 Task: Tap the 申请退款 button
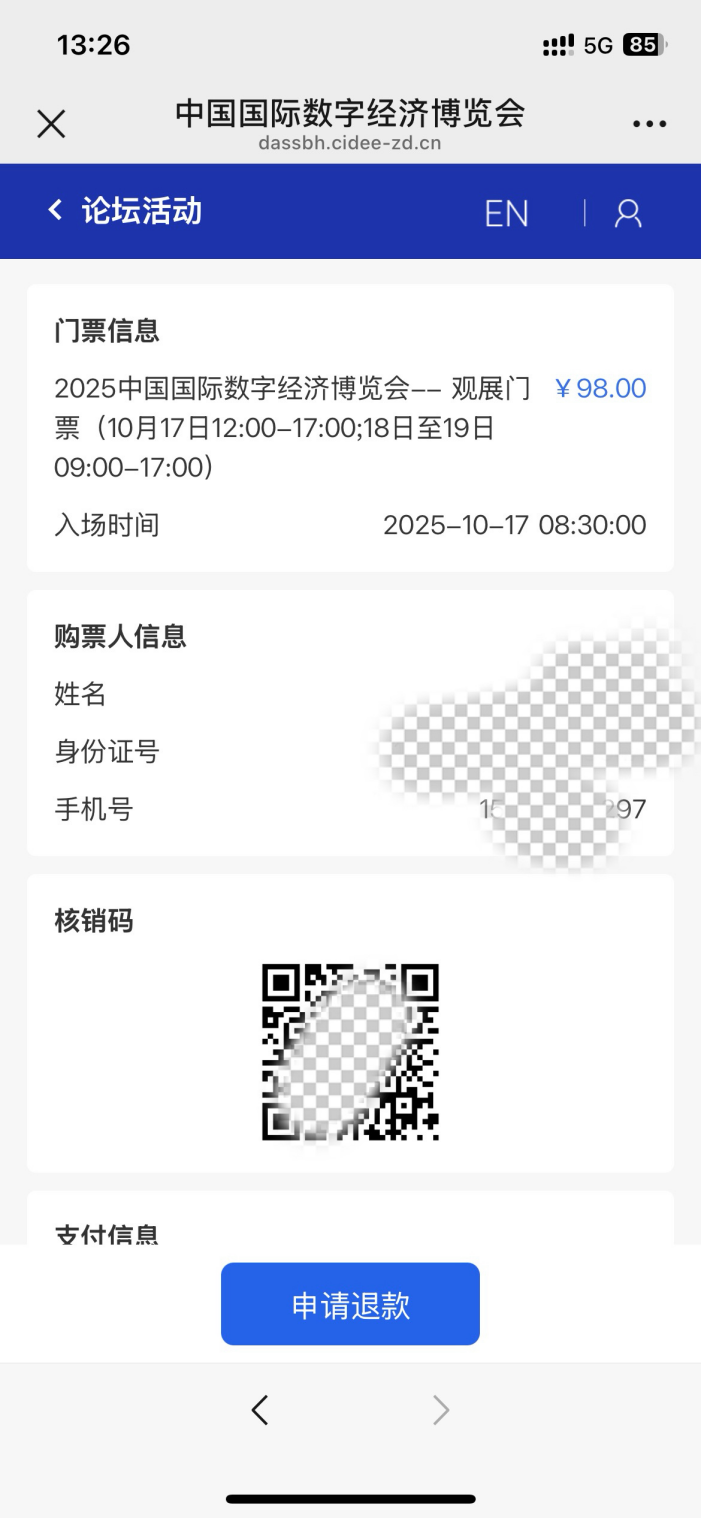350,1304
